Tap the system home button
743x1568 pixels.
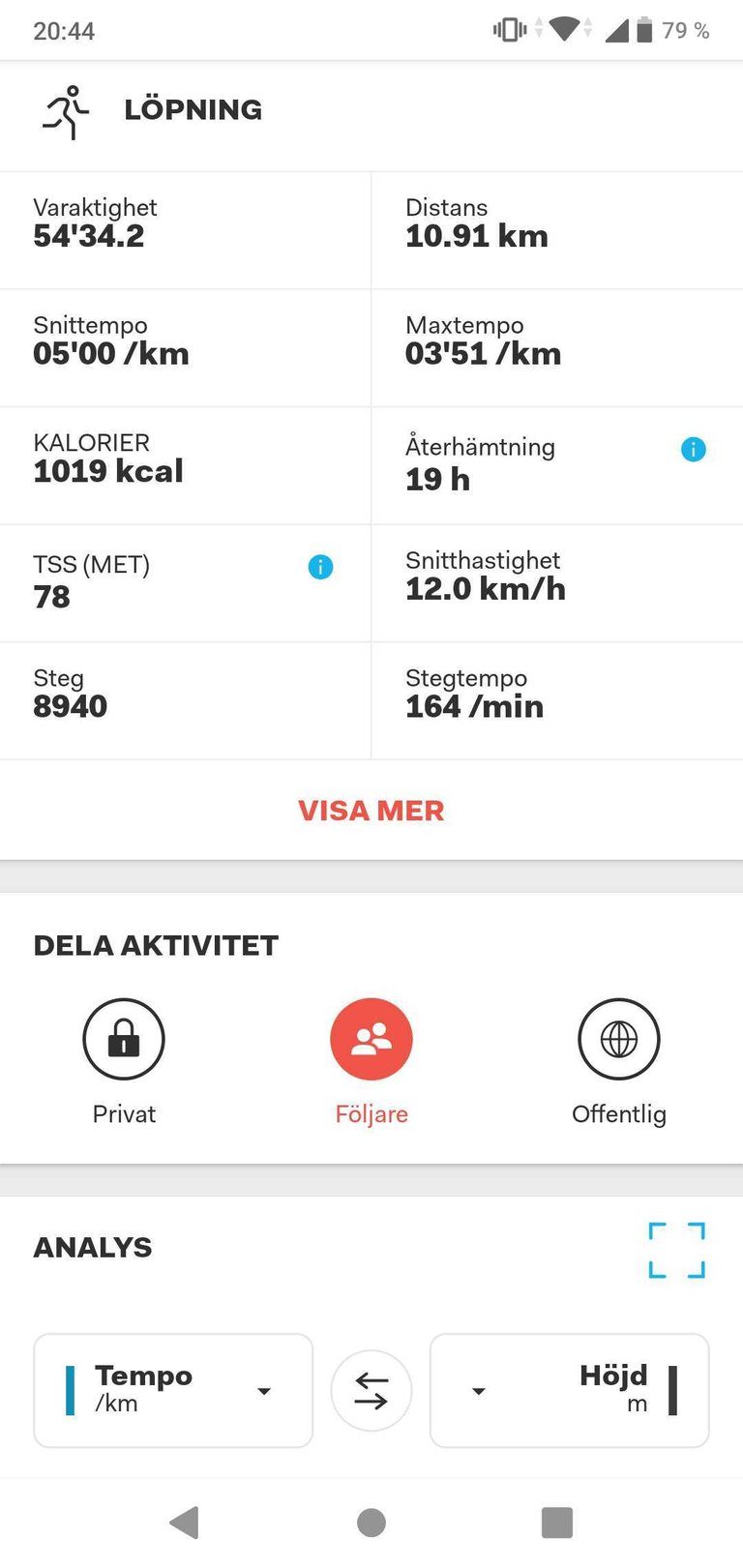(x=371, y=1523)
